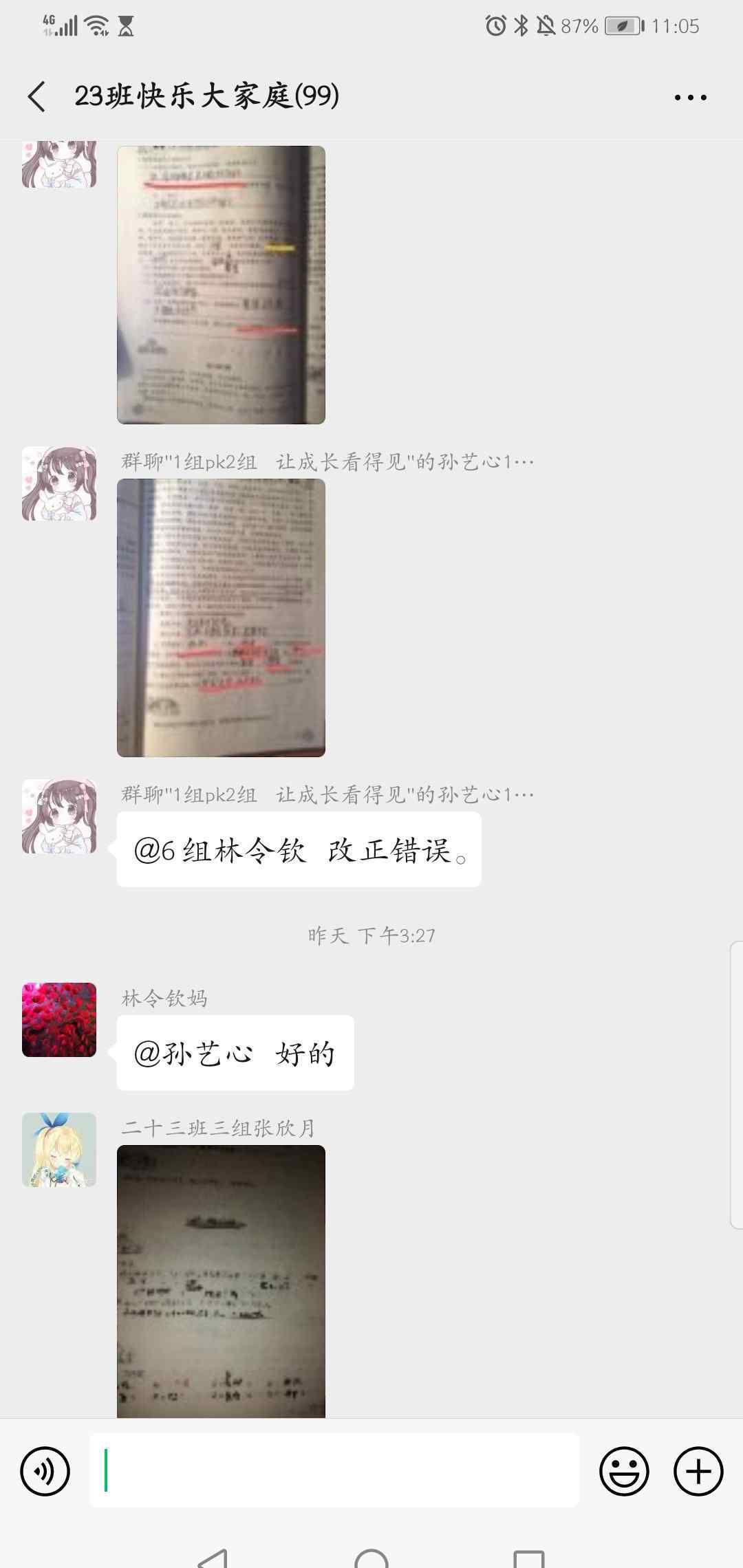743x1568 pixels.
Task: Switch to voice message input
Action: coord(45,1471)
